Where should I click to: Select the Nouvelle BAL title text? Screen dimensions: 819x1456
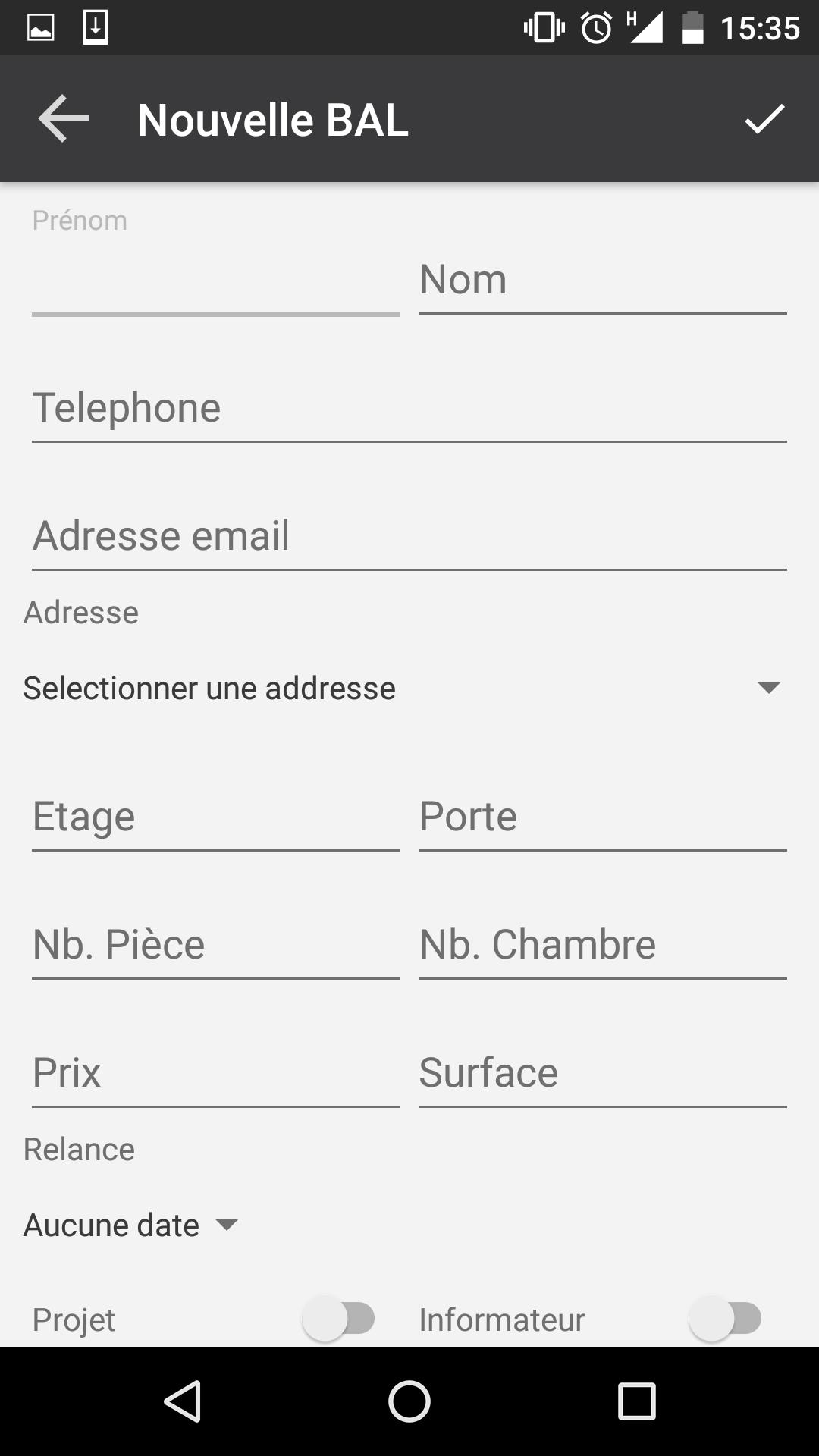pyautogui.click(x=271, y=118)
